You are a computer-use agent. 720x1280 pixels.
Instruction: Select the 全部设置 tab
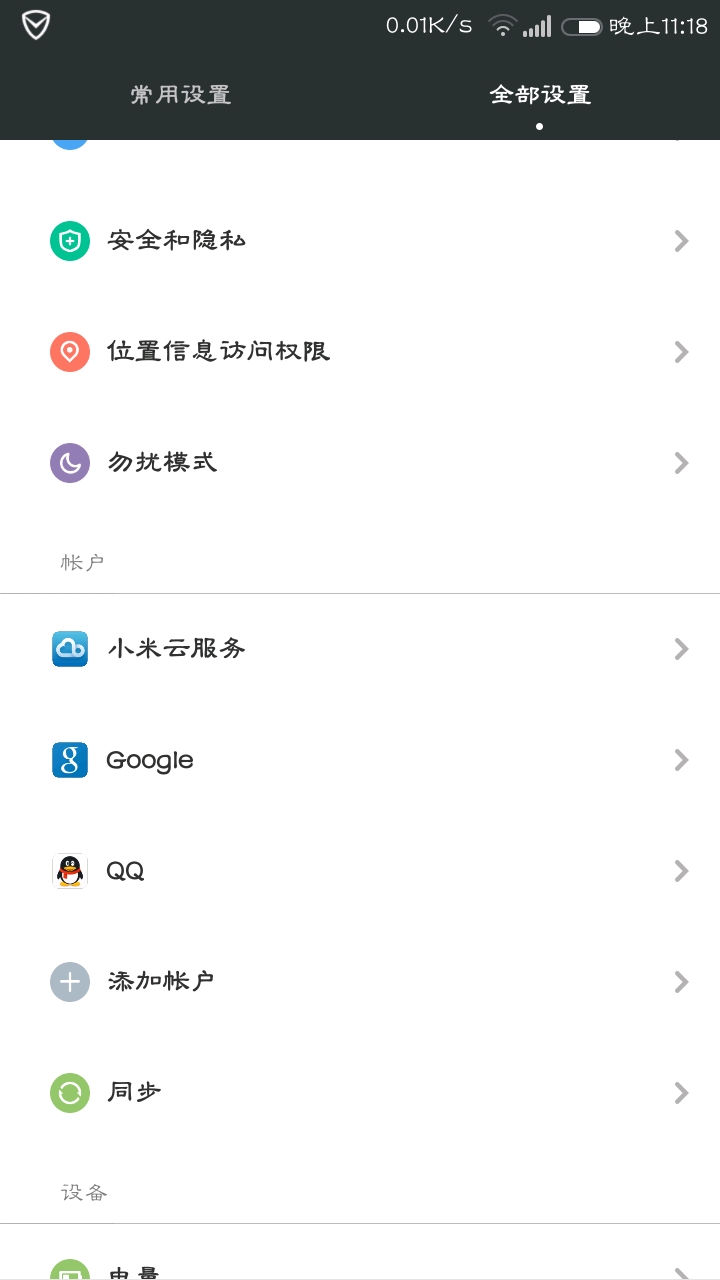(x=540, y=95)
